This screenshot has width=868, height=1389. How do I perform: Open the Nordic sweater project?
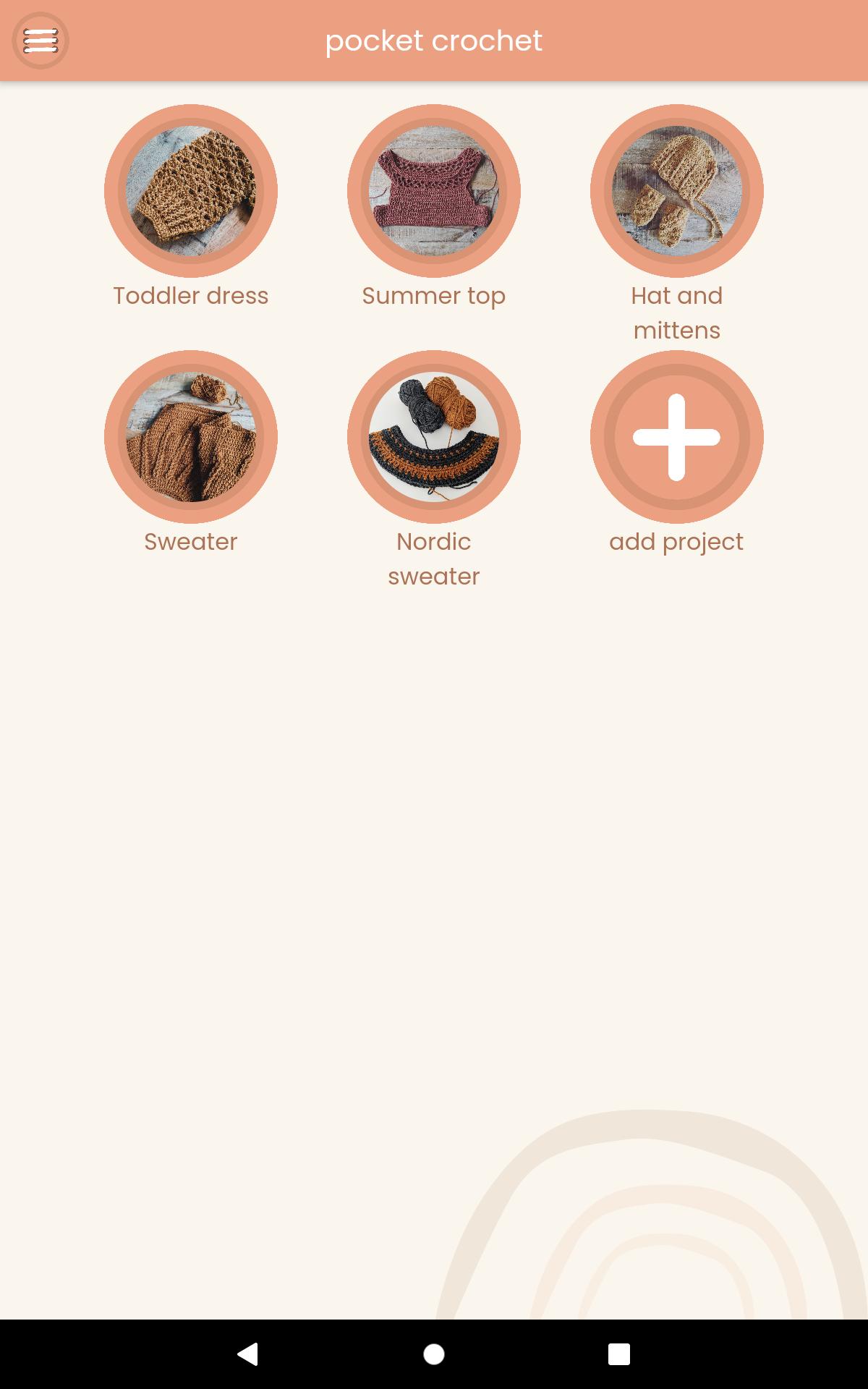[434, 437]
